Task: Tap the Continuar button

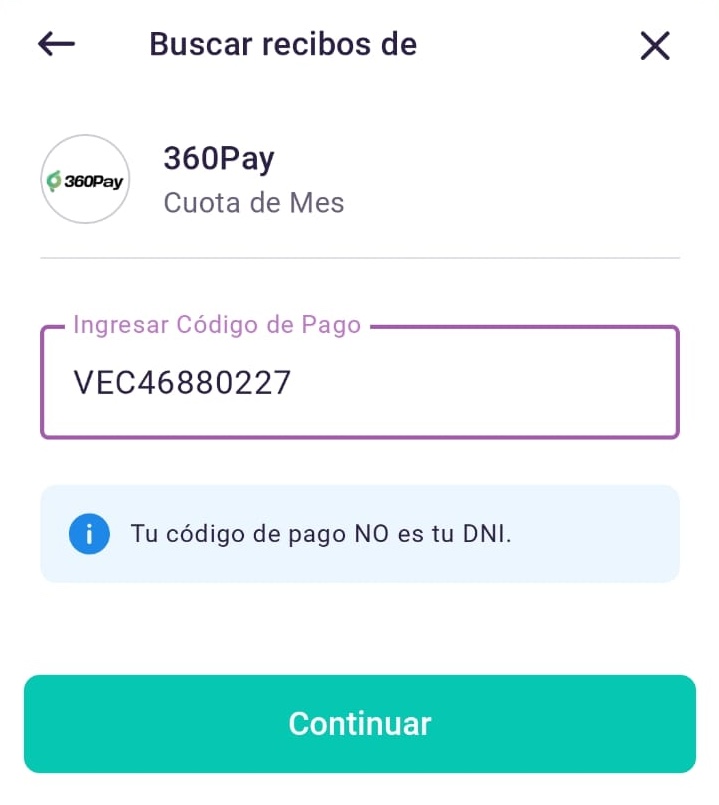Action: tap(359, 724)
